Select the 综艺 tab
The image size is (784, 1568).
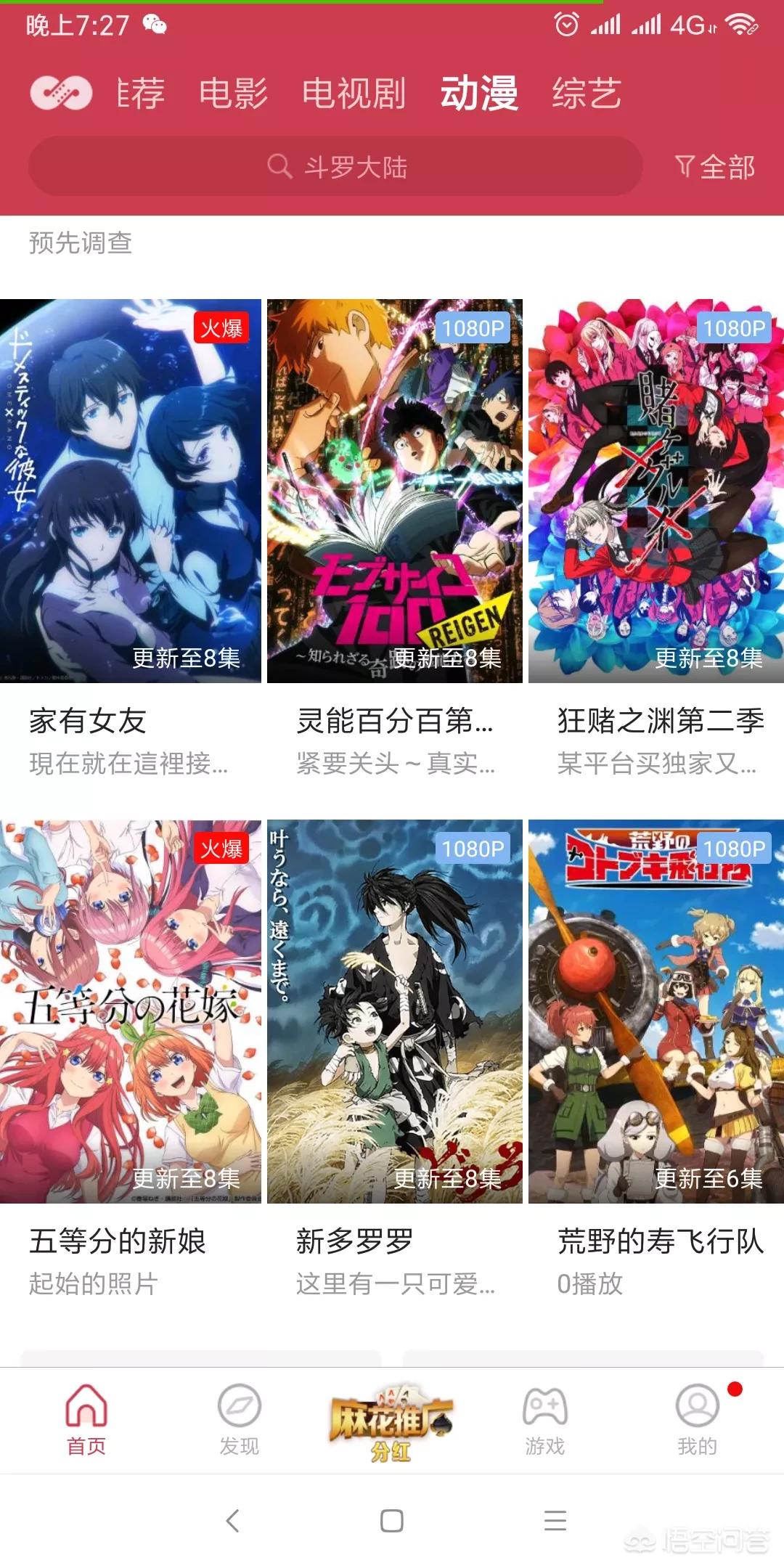click(587, 94)
